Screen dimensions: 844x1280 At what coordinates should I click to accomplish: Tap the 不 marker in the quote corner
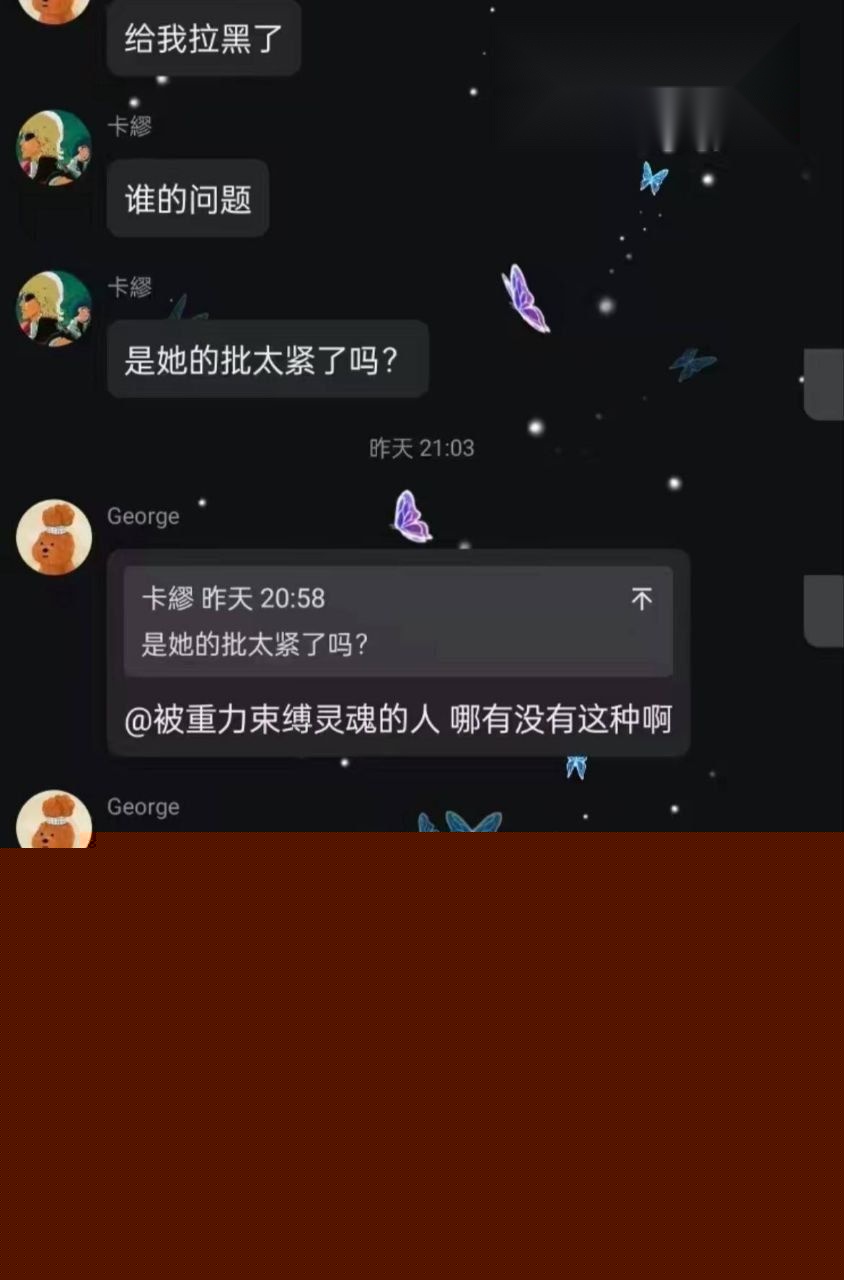(x=643, y=600)
